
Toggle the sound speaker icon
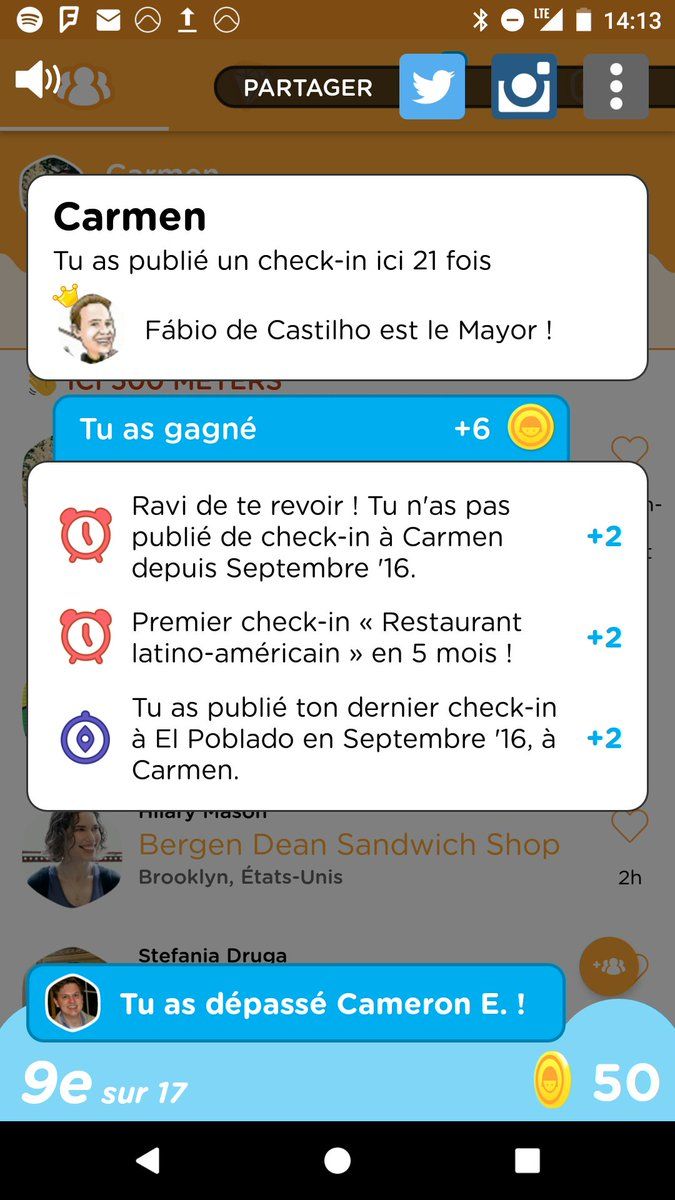[x=37, y=80]
